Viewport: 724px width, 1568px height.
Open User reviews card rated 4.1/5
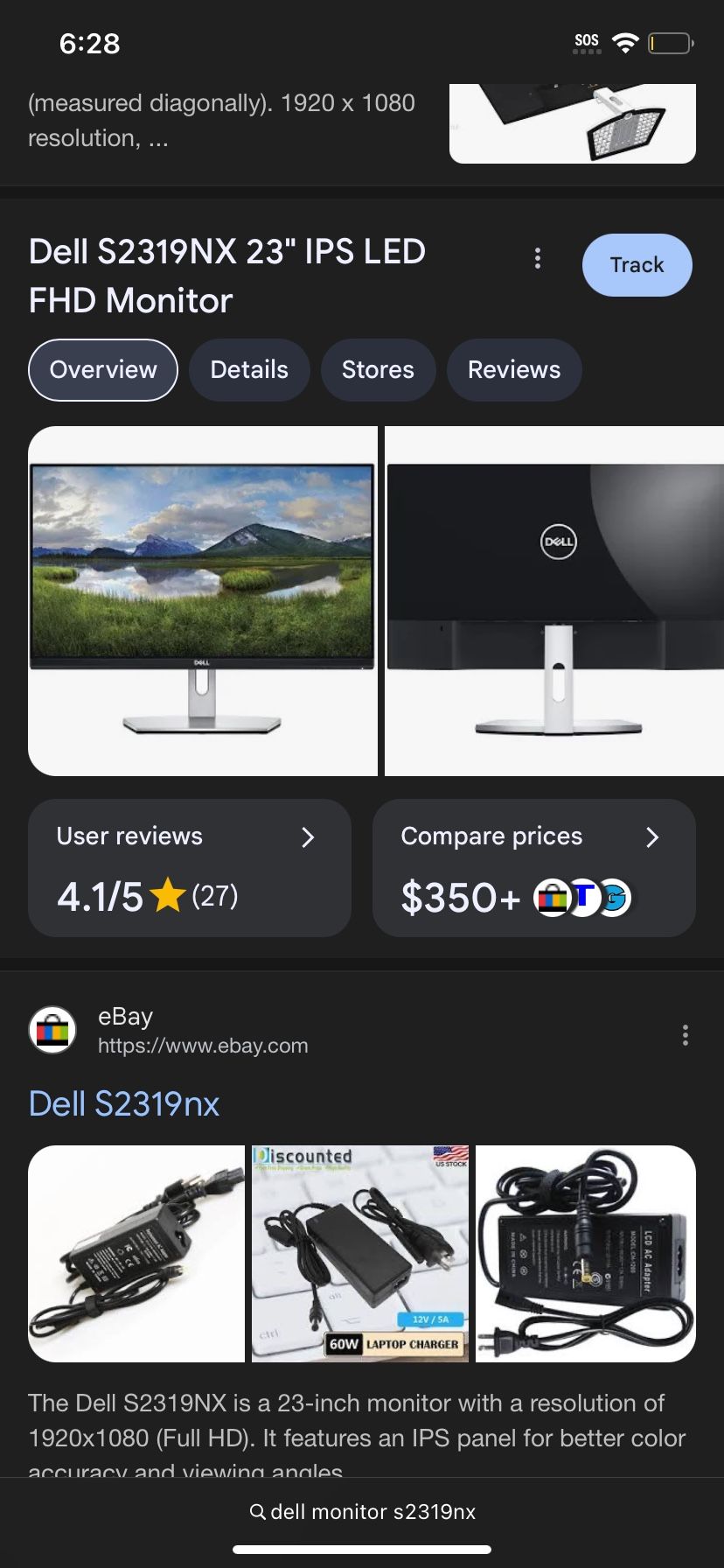coord(190,868)
